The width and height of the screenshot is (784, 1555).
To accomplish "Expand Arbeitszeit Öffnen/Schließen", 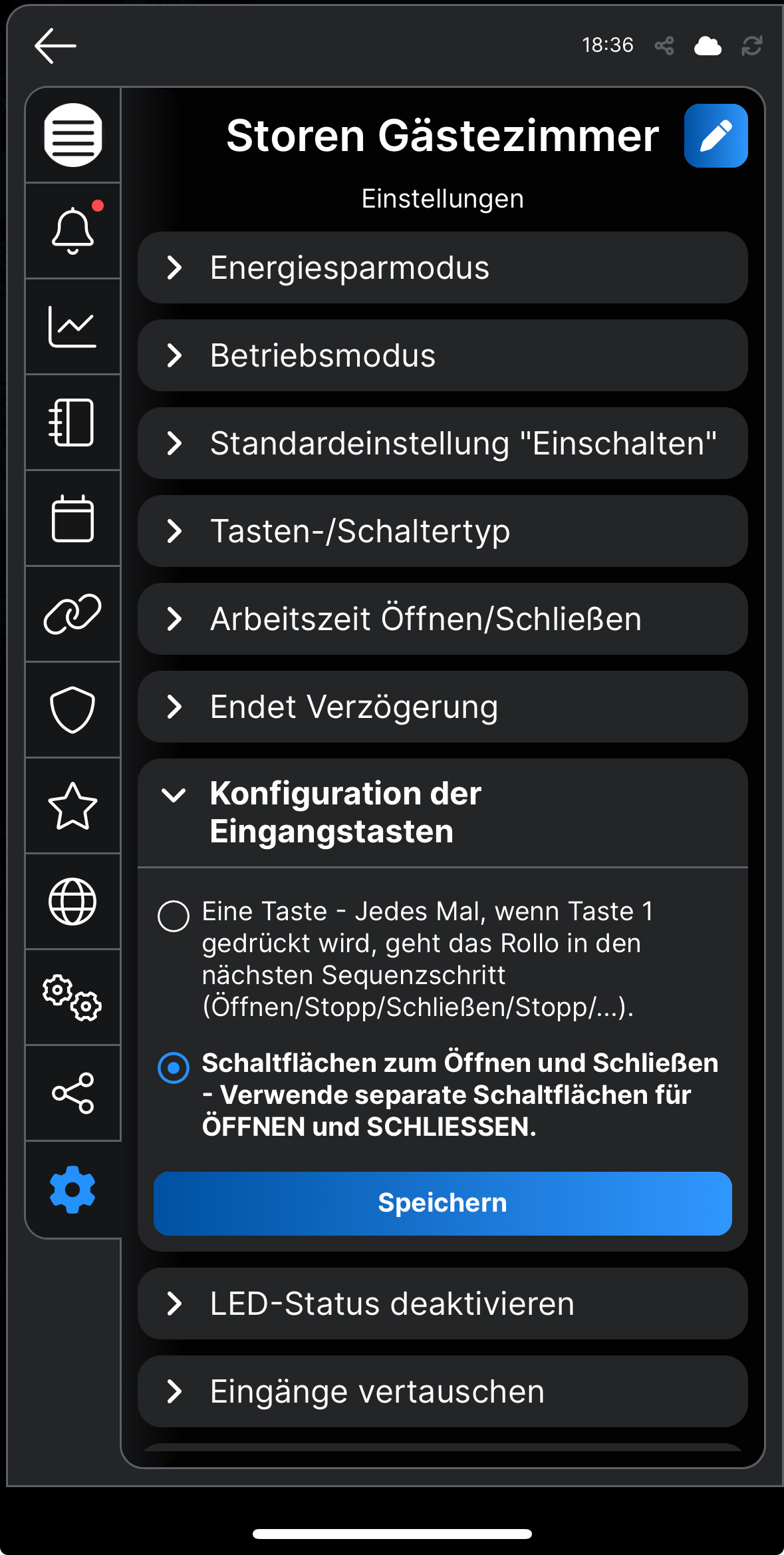I will coord(442,619).
